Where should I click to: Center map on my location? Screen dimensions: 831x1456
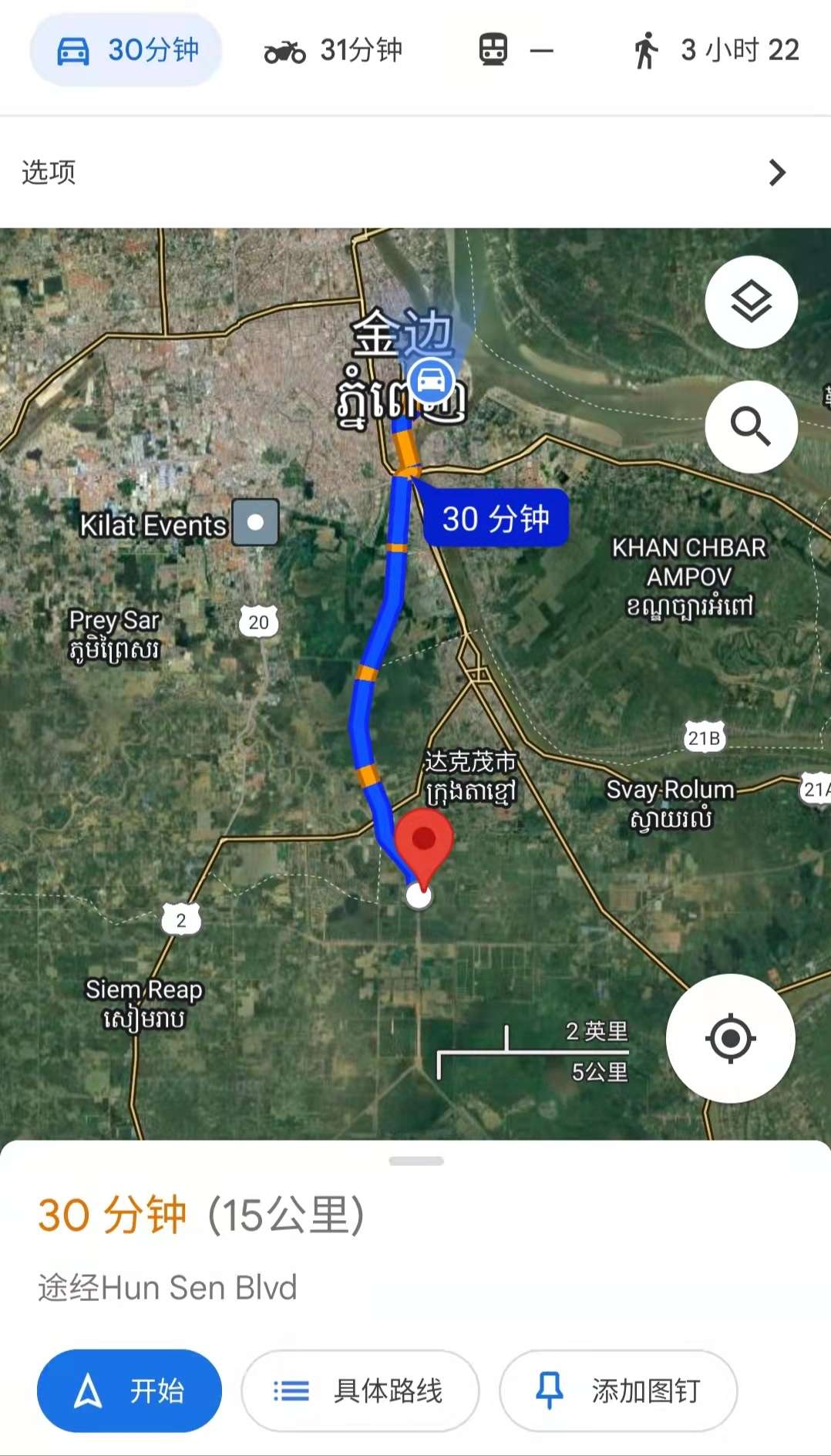click(730, 1038)
